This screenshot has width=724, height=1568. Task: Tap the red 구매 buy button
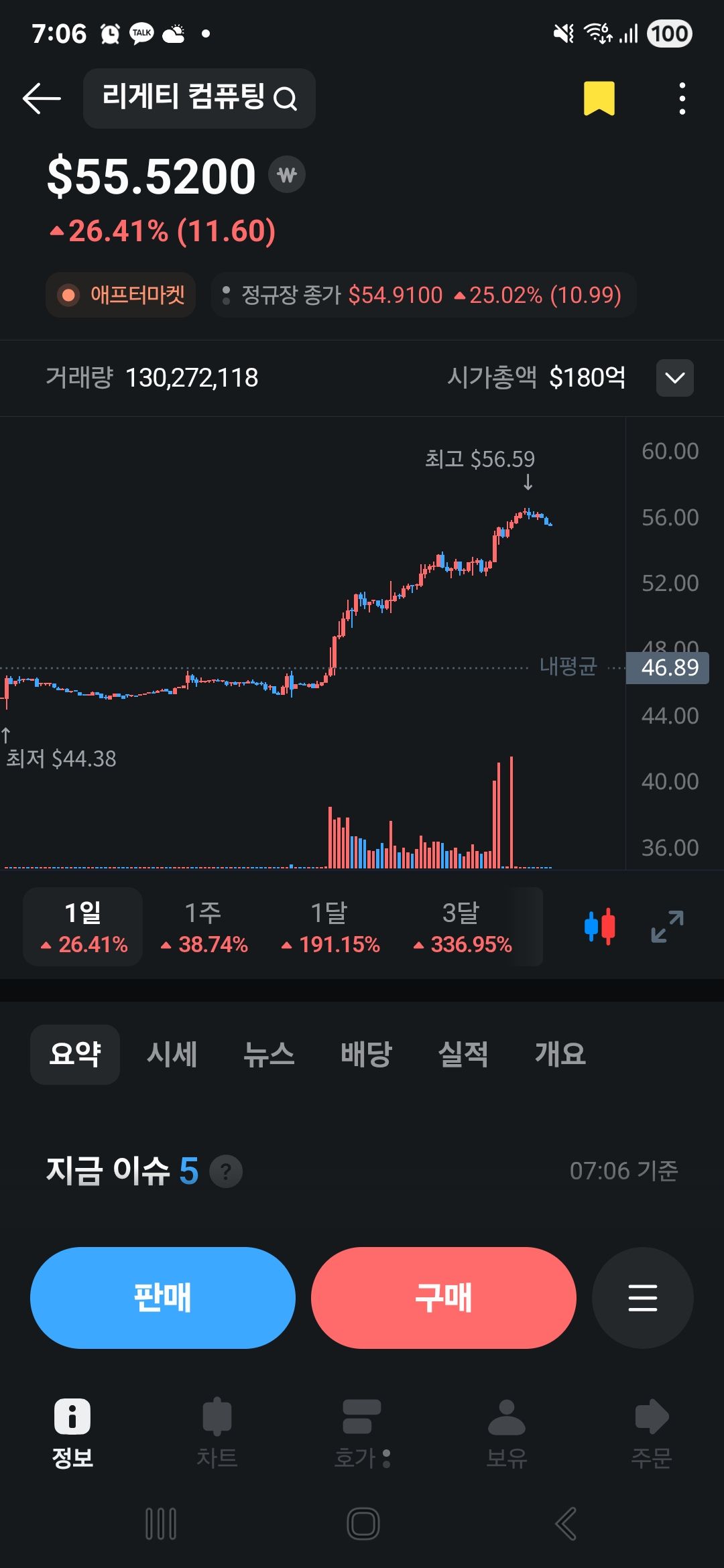point(443,1298)
